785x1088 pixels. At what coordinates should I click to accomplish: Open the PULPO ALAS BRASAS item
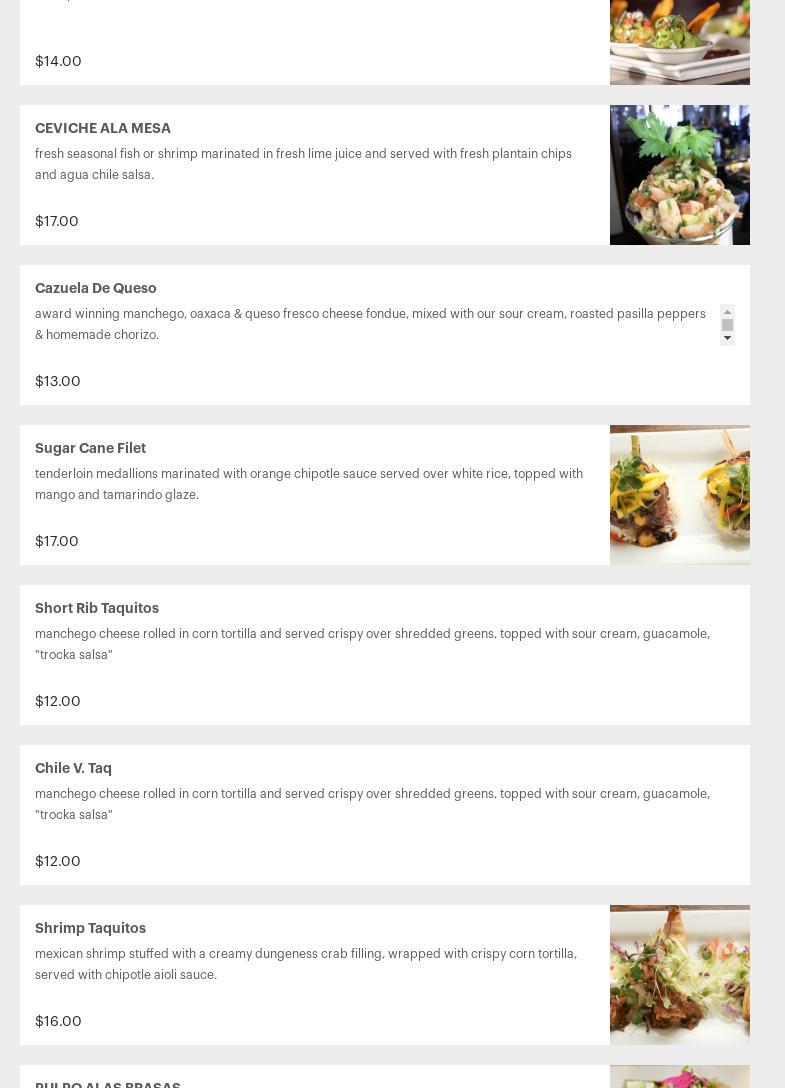pos(385,1076)
